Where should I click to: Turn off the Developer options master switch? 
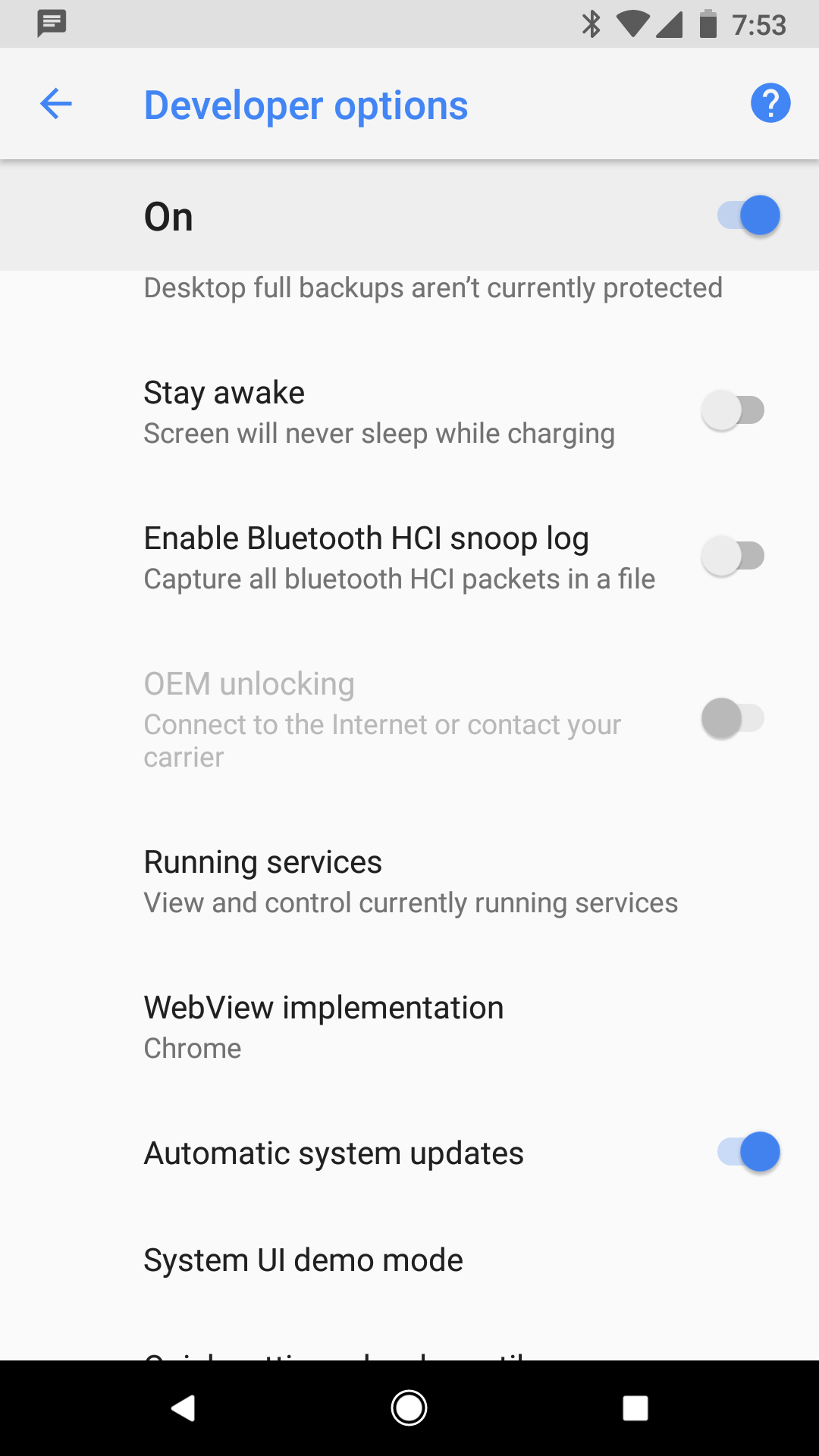coord(748,215)
